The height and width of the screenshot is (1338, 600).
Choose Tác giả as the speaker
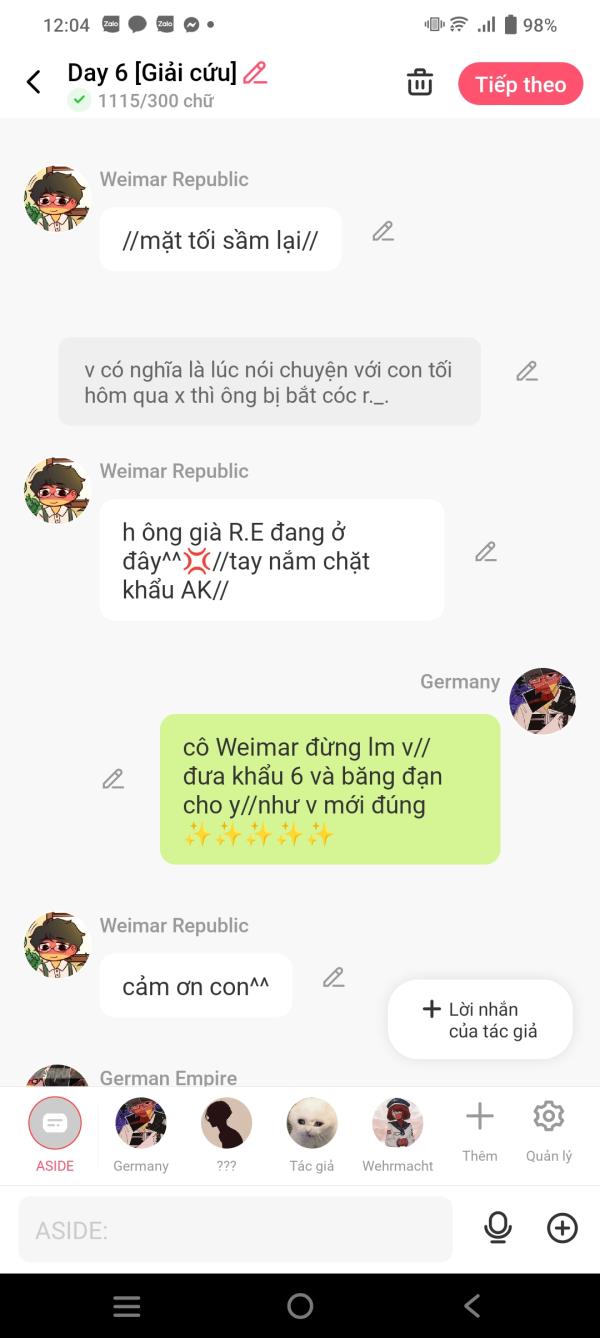[x=312, y=1135]
